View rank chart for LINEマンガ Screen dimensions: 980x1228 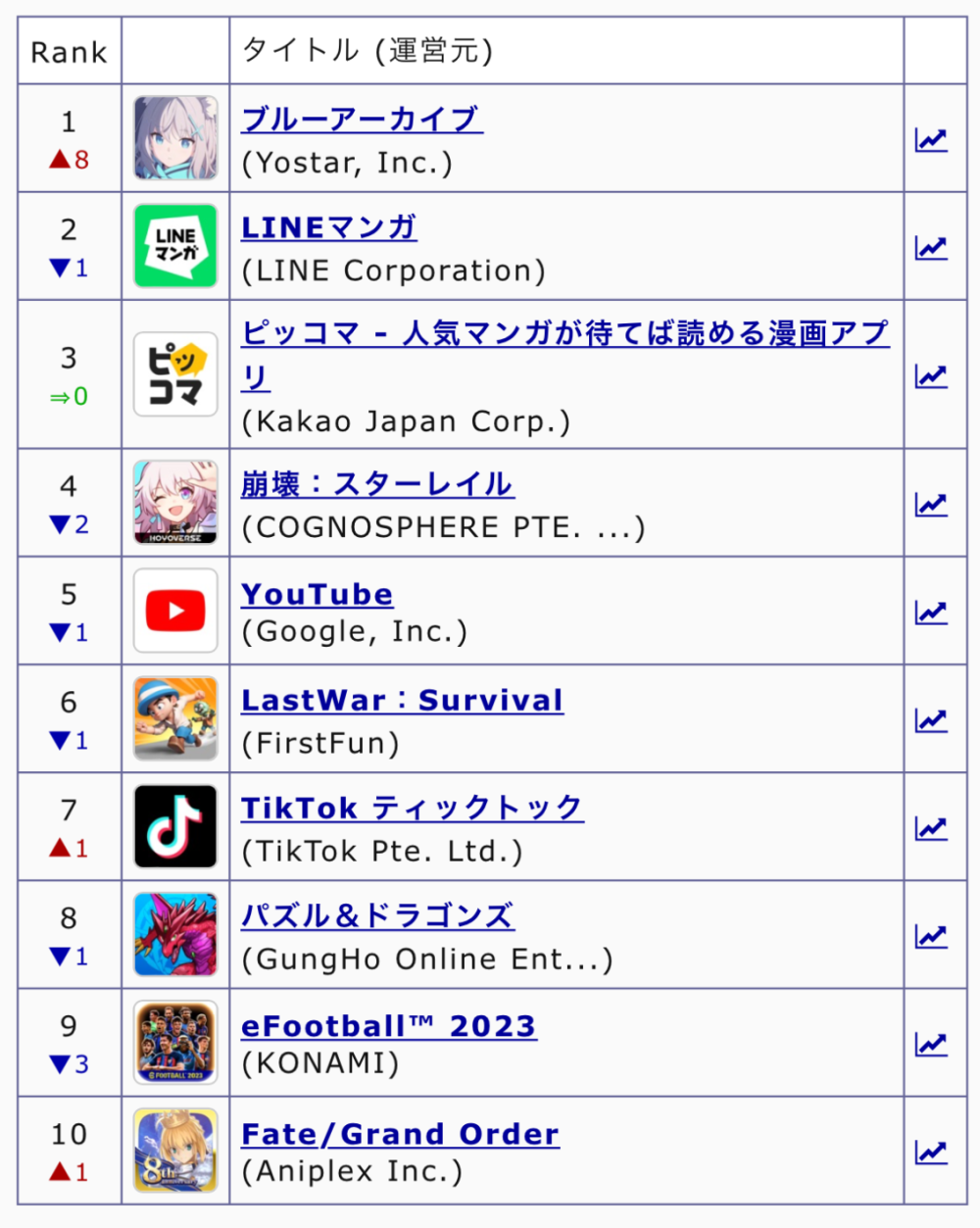click(931, 248)
